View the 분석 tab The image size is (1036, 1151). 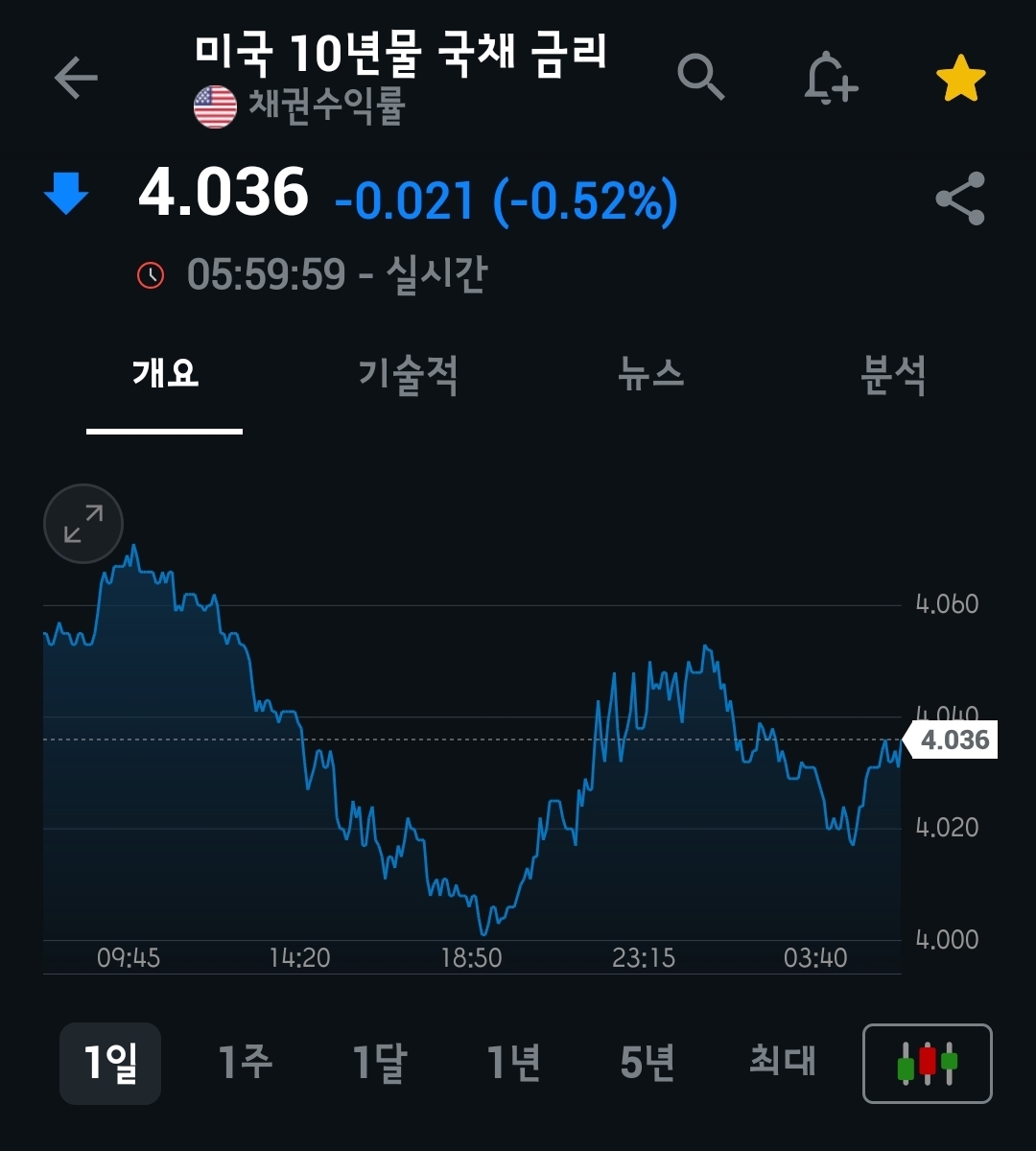click(x=893, y=374)
